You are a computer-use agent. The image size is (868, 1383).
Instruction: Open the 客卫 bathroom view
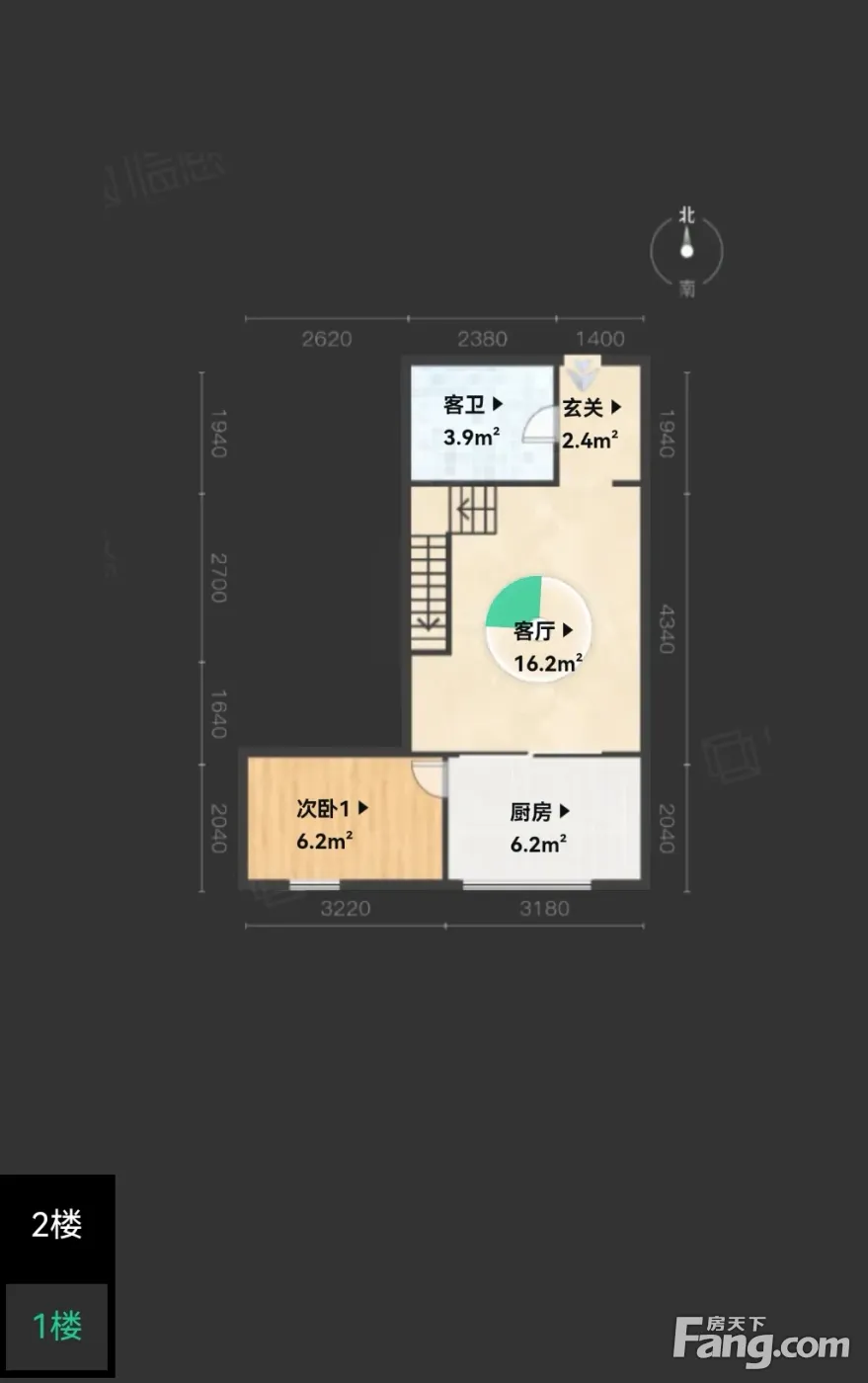(473, 404)
